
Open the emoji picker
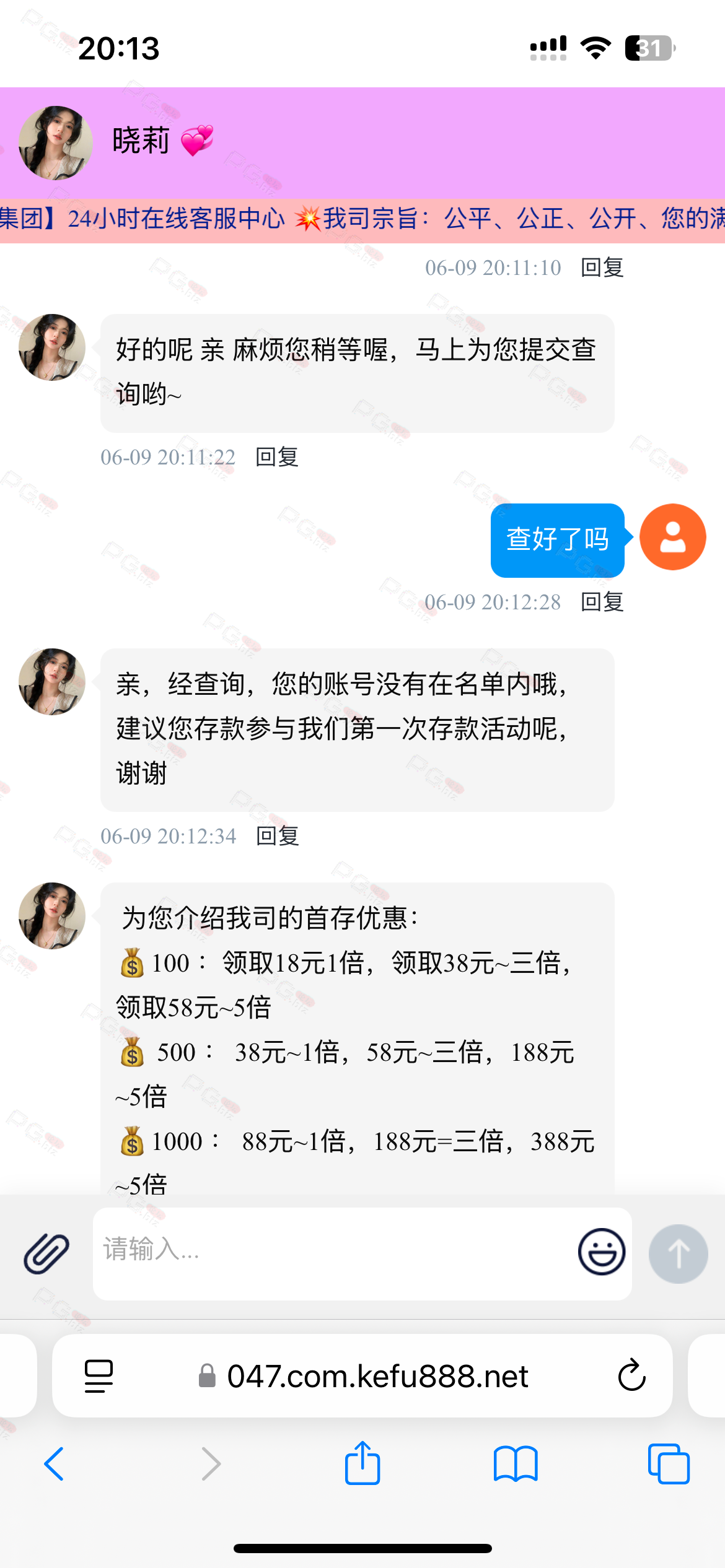pos(601,1252)
